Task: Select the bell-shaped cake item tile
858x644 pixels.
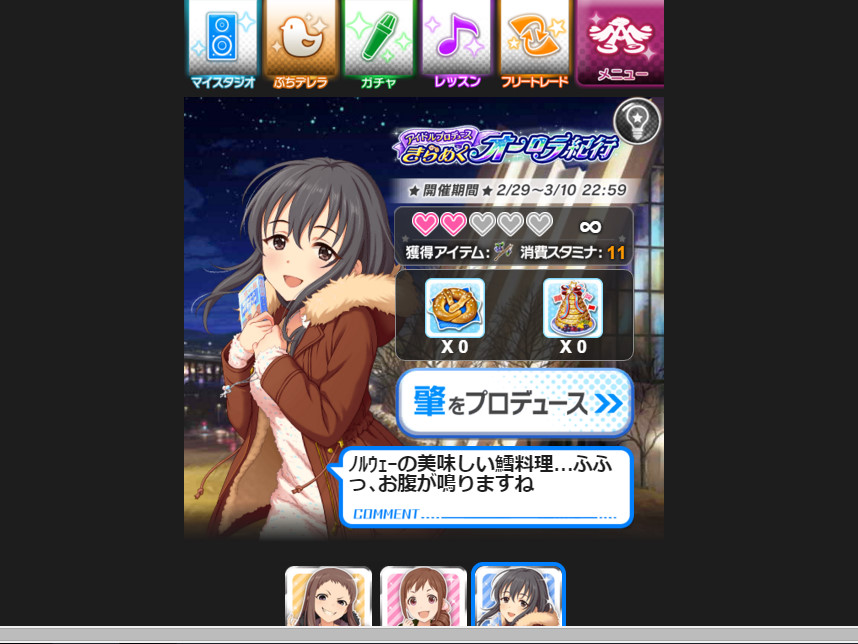Action: (x=573, y=308)
